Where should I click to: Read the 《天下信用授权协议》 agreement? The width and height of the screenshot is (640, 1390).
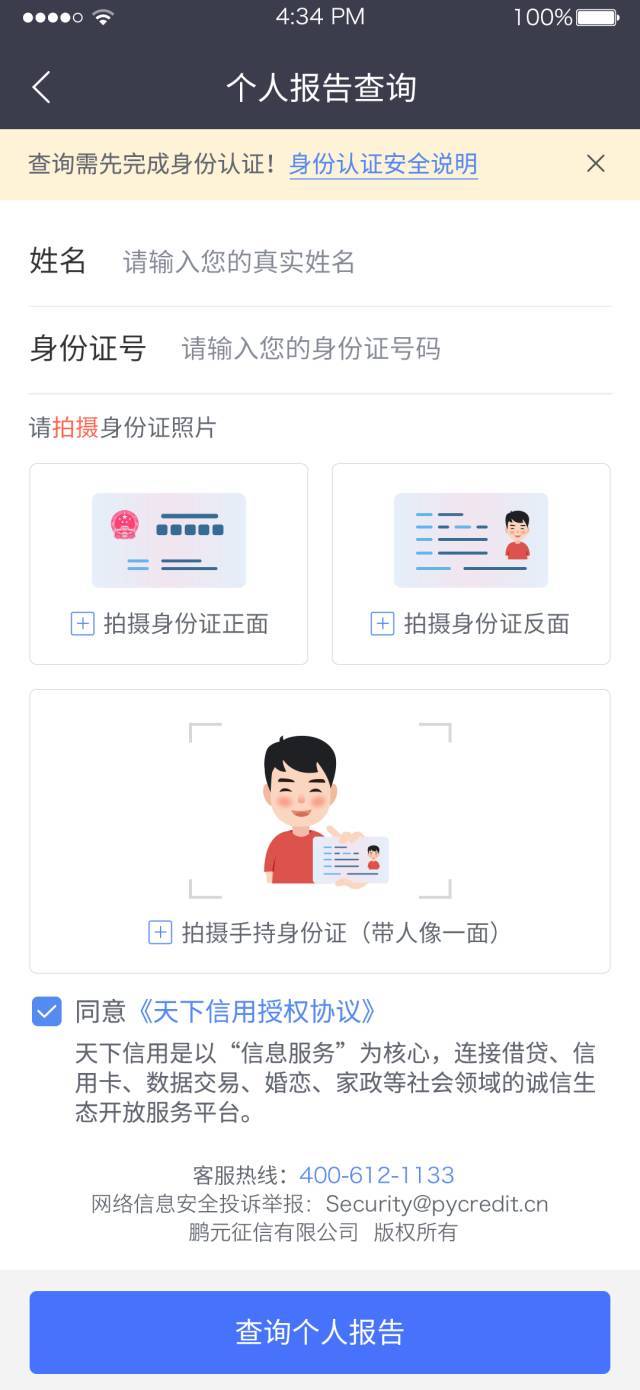pyautogui.click(x=256, y=1012)
